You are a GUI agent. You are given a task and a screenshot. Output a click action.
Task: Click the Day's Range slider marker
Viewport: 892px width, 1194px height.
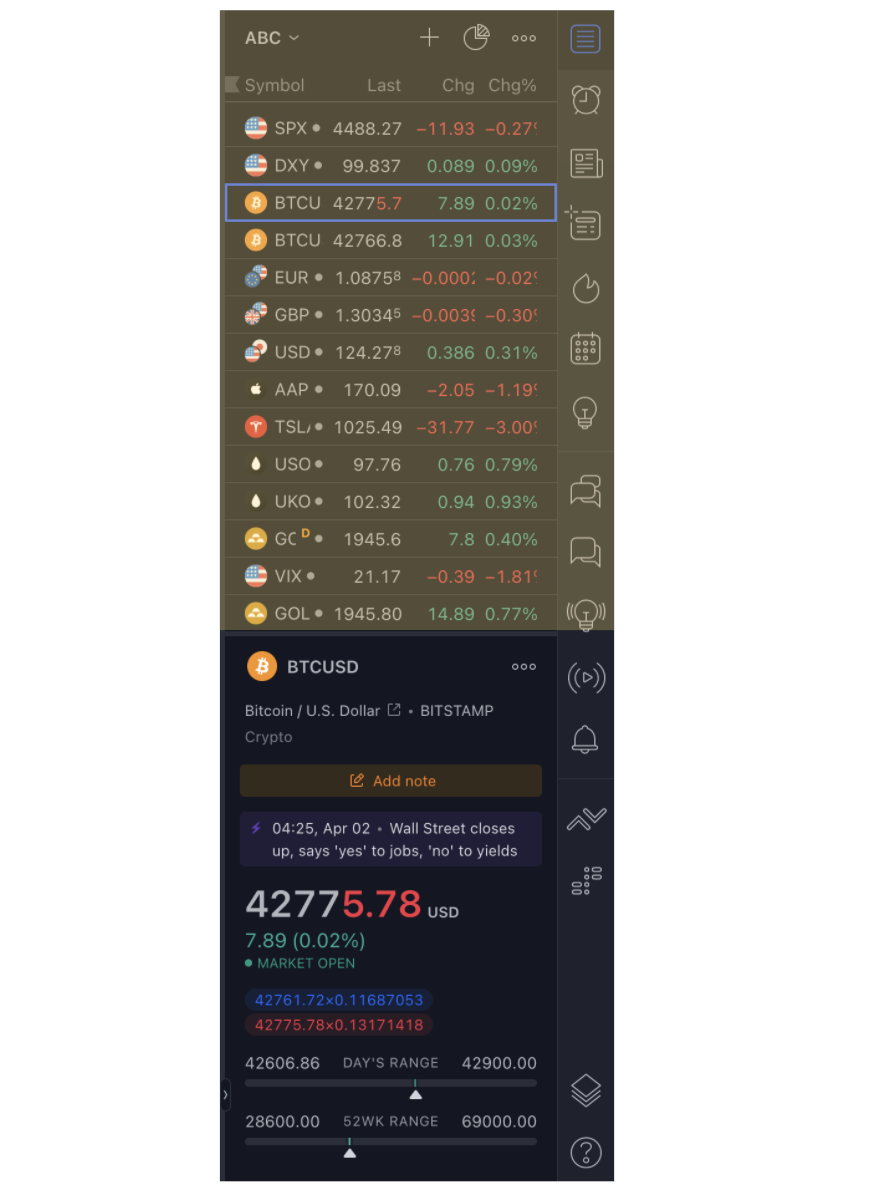[416, 1093]
